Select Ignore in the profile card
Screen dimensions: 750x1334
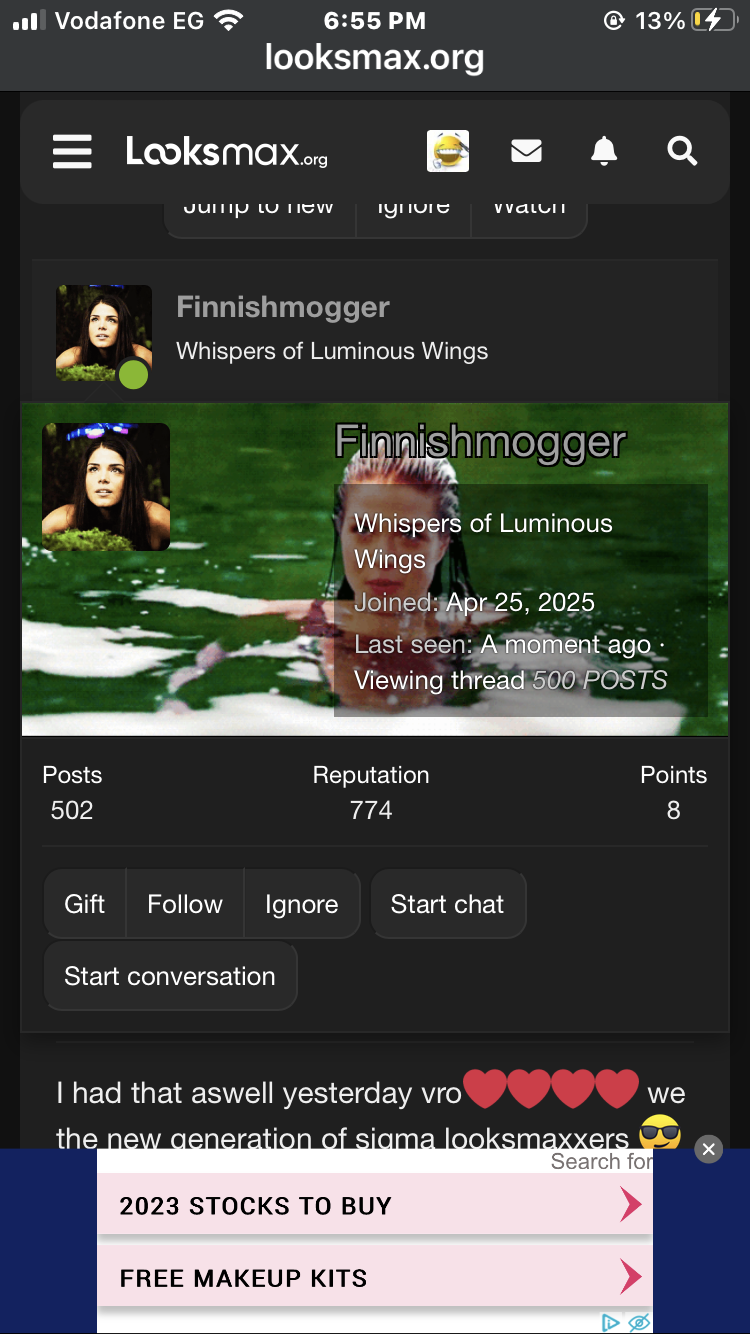pos(301,904)
